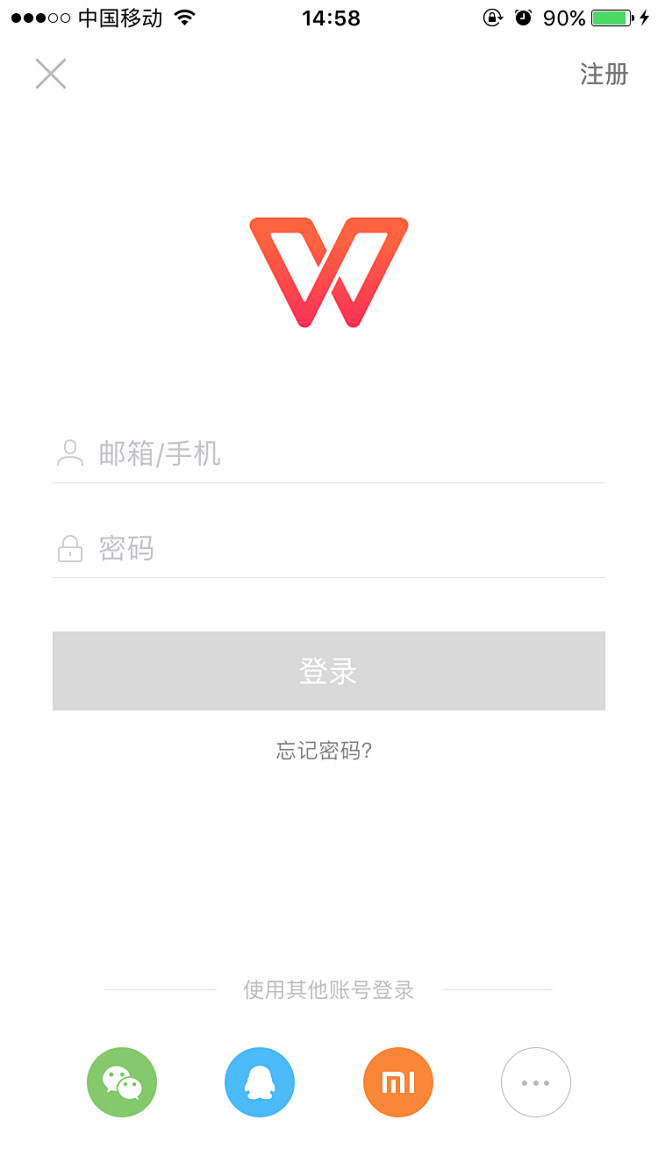658x1170 pixels.
Task: Sign in with QQ account
Action: pos(260,1082)
